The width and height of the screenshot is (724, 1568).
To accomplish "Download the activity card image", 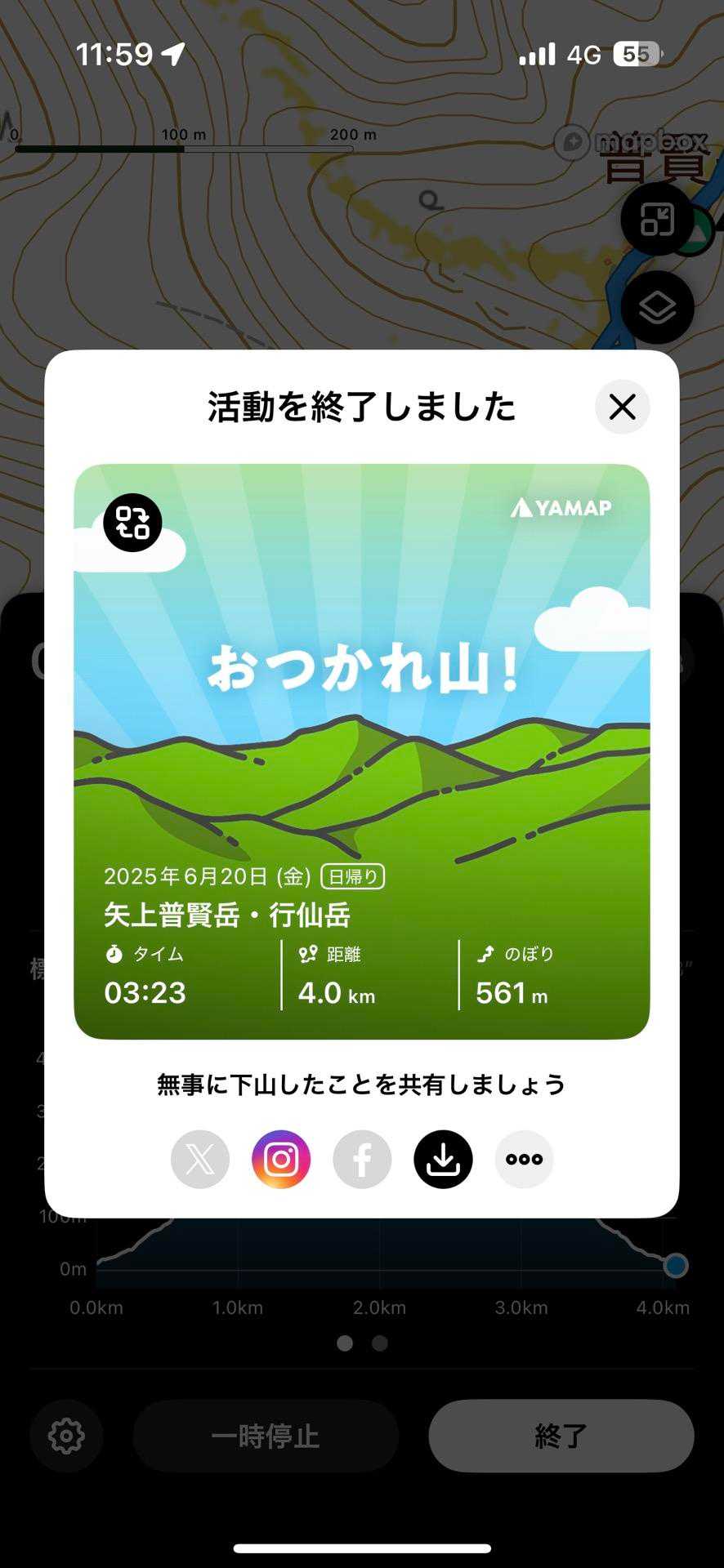I will click(443, 1159).
